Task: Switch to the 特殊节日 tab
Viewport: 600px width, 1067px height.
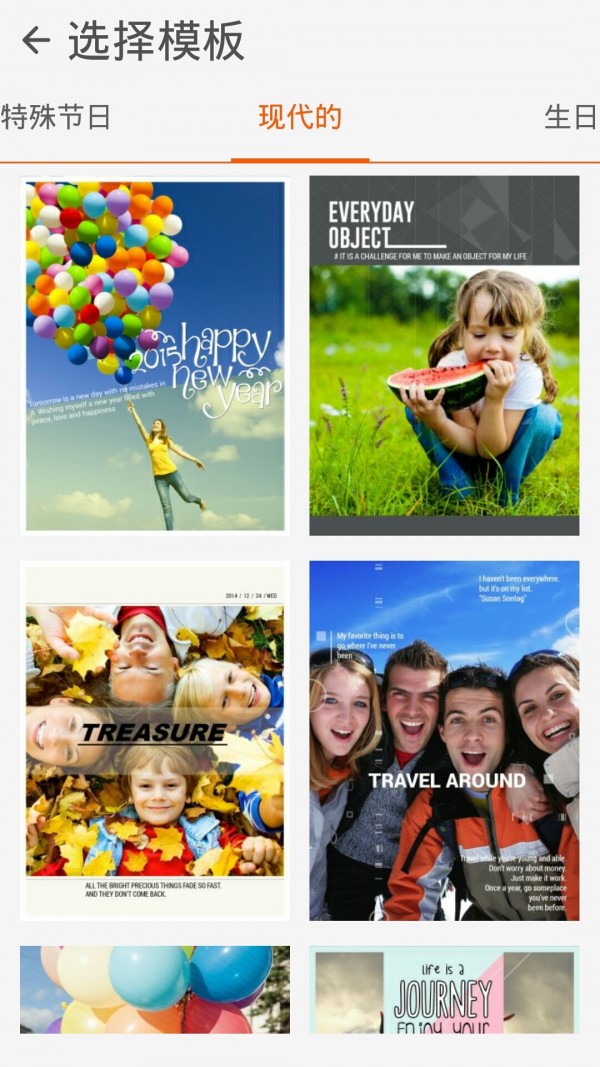Action: [x=56, y=117]
